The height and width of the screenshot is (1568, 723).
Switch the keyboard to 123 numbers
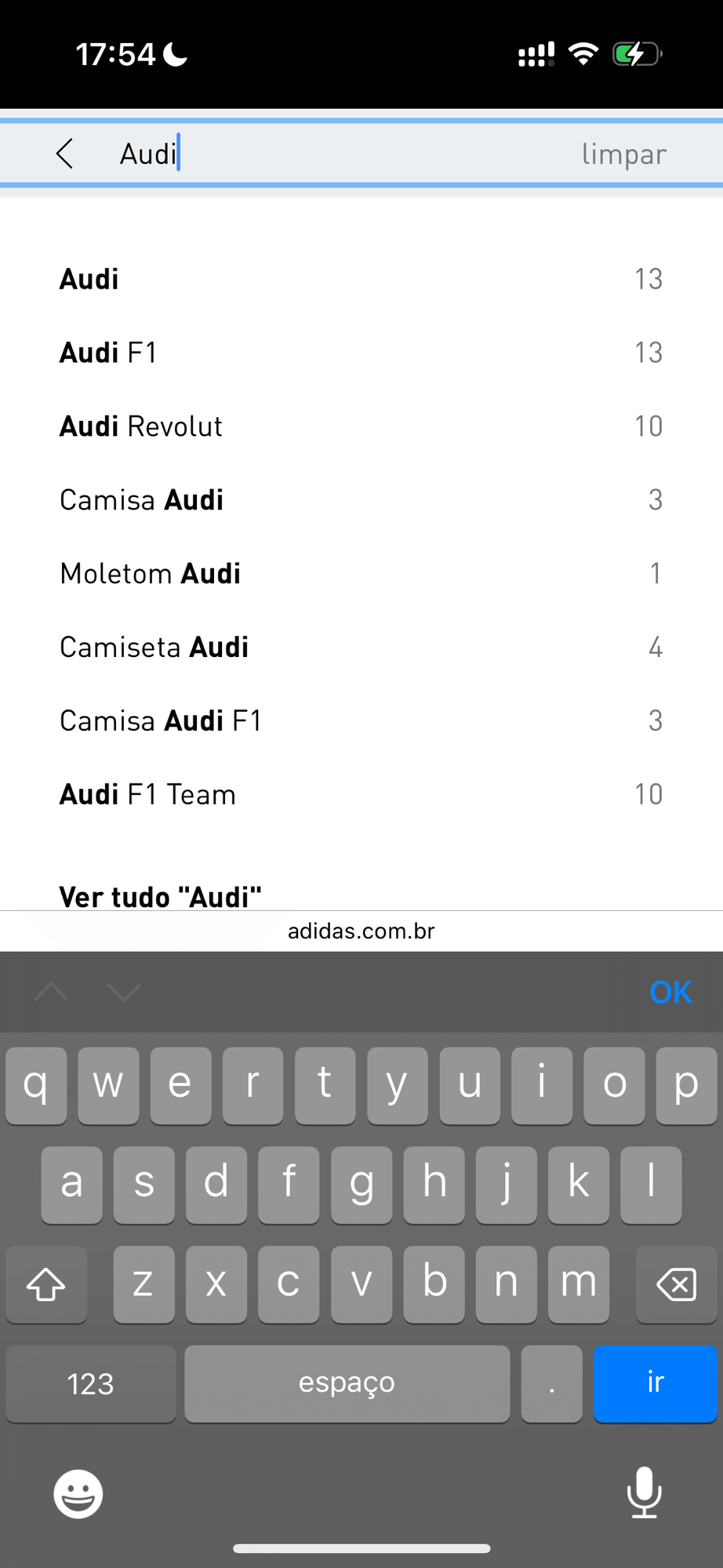pos(90,1383)
